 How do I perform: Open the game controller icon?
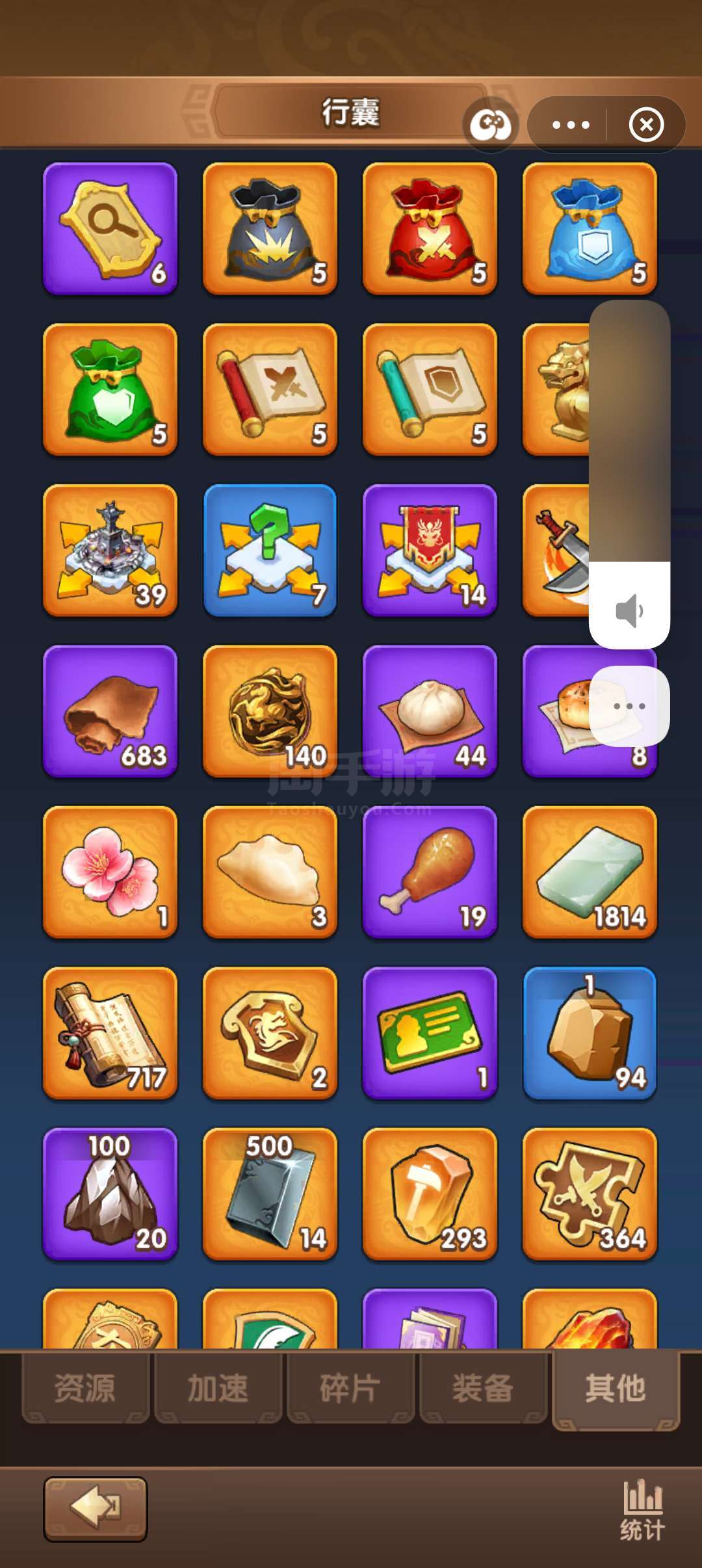point(491,125)
